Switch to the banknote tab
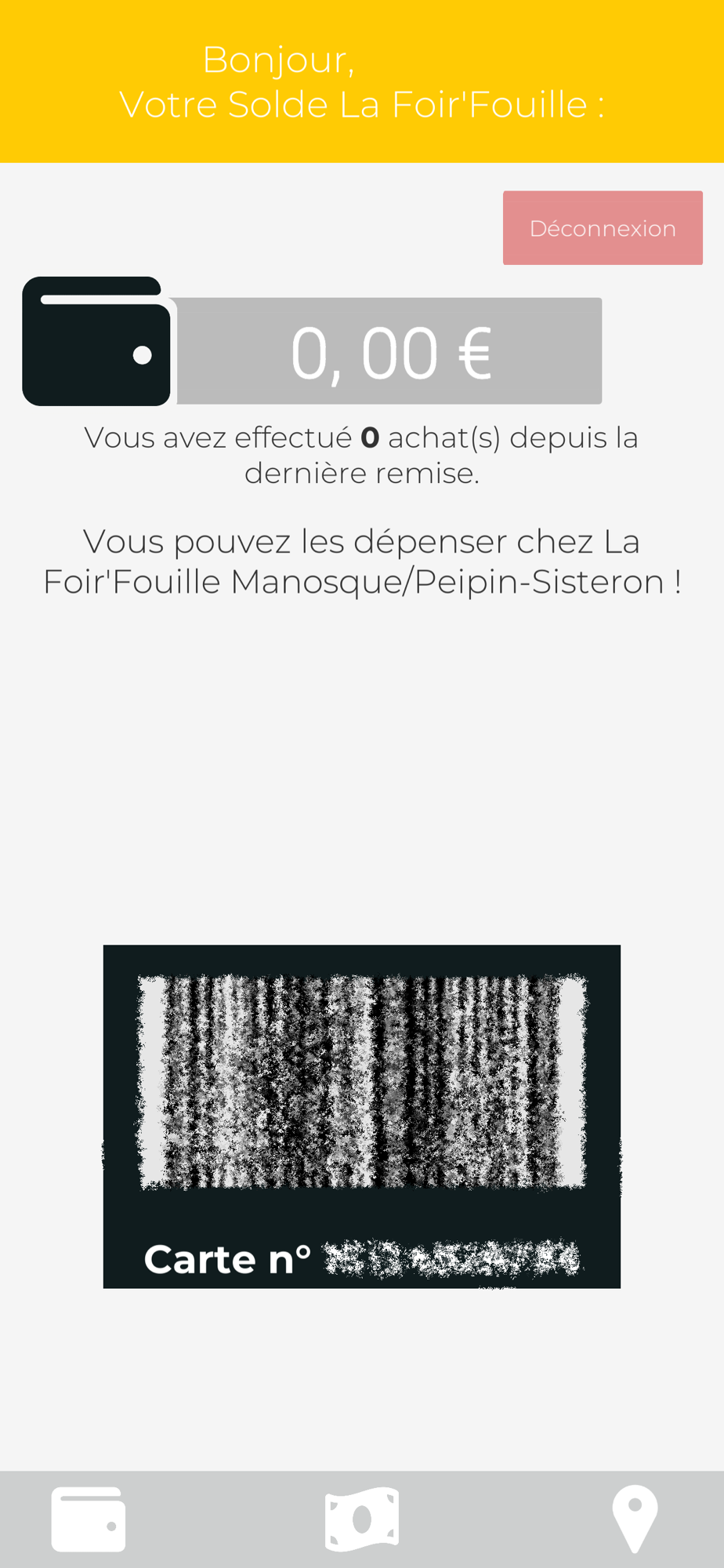The image size is (724, 1568). click(x=362, y=1519)
